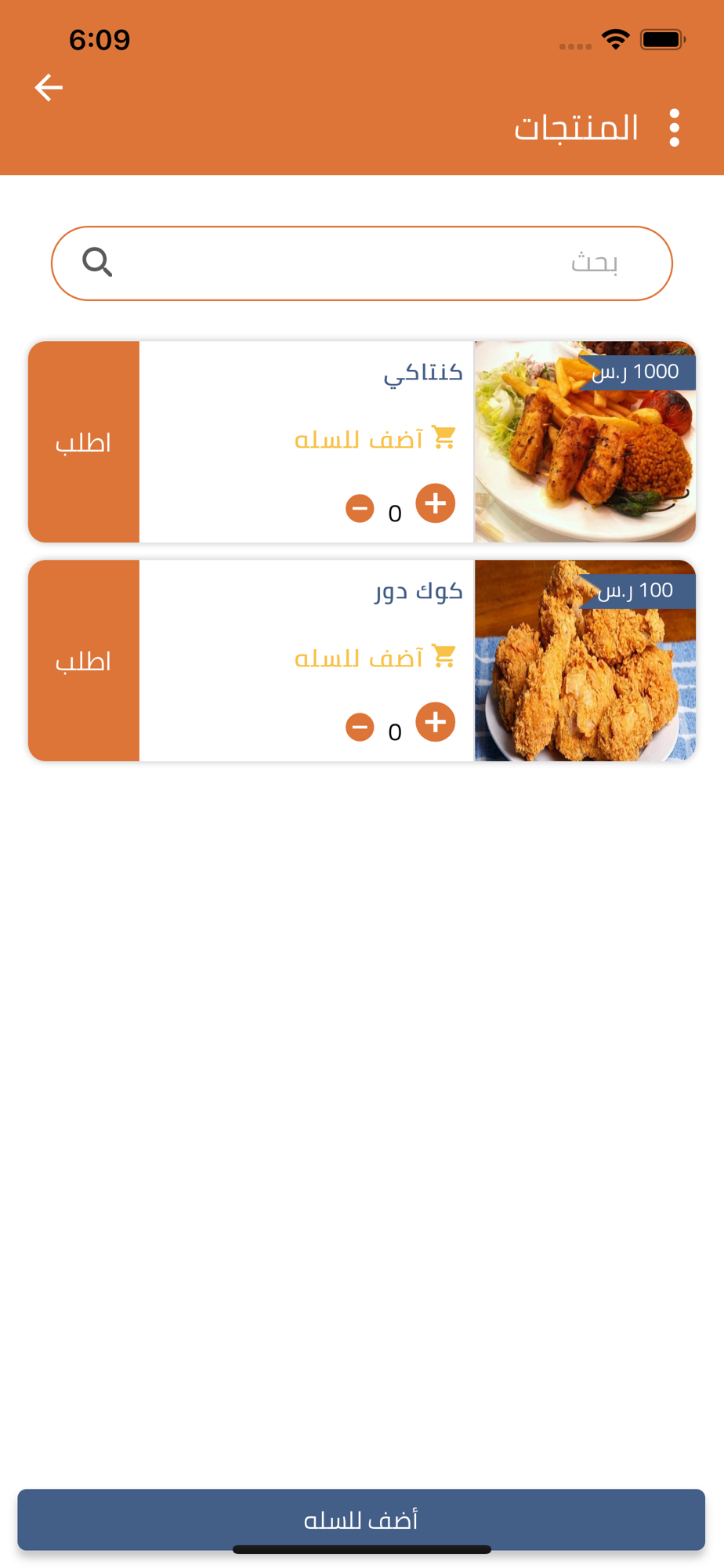Tap آضف للسله for كوك دور
Viewport: 724px width, 1568px height.
point(375,656)
